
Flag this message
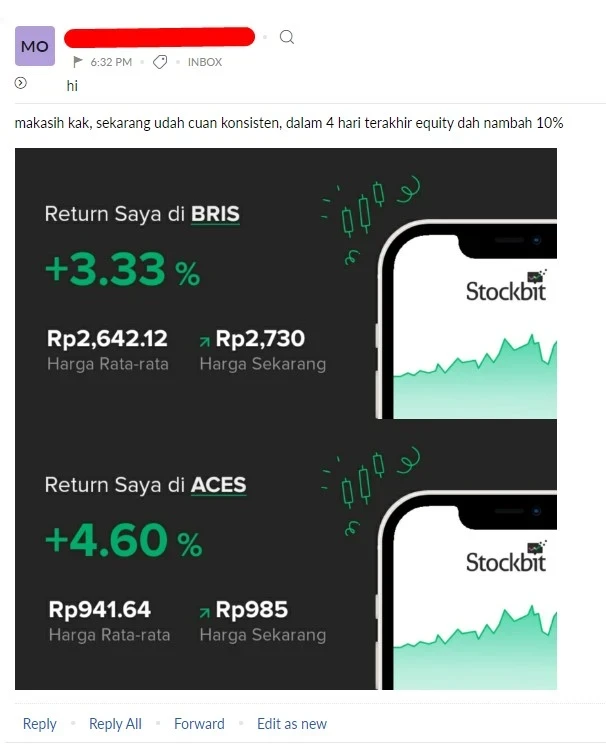[x=79, y=62]
